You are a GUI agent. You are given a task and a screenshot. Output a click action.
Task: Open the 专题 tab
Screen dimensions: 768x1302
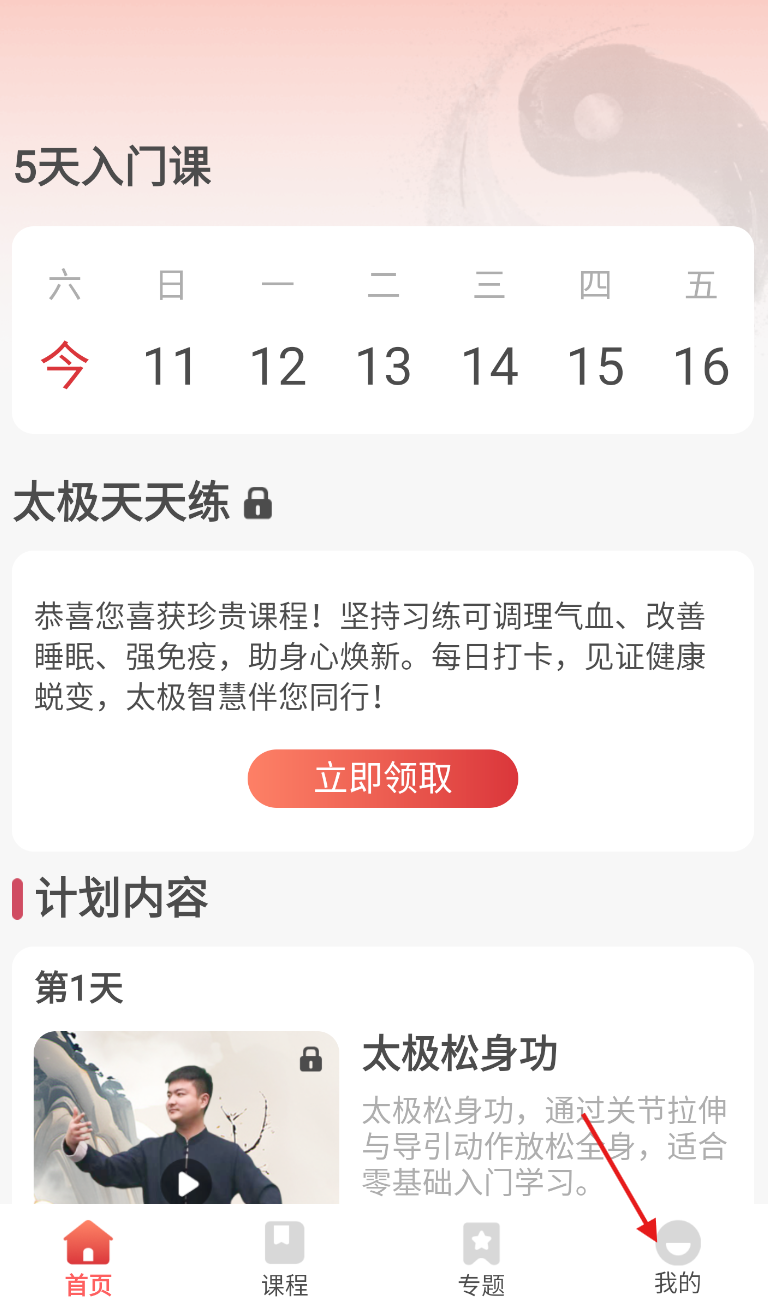coord(481,1257)
